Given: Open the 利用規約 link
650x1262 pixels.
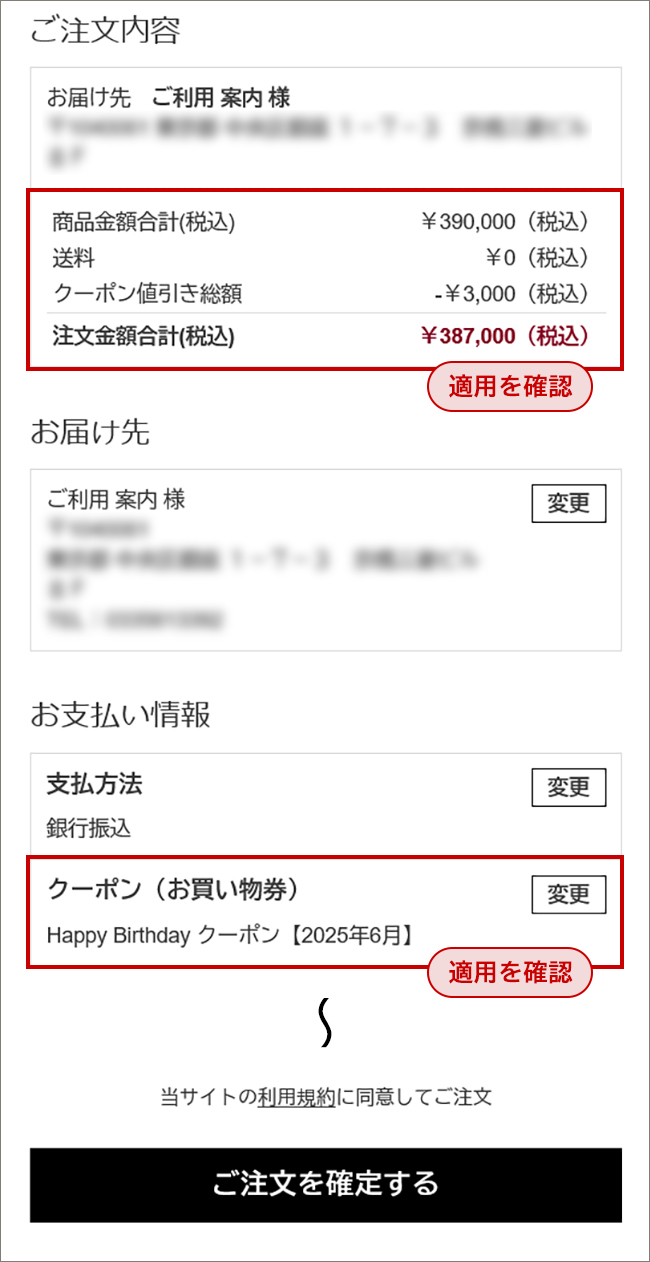Looking at the screenshot, I should [x=296, y=1097].
